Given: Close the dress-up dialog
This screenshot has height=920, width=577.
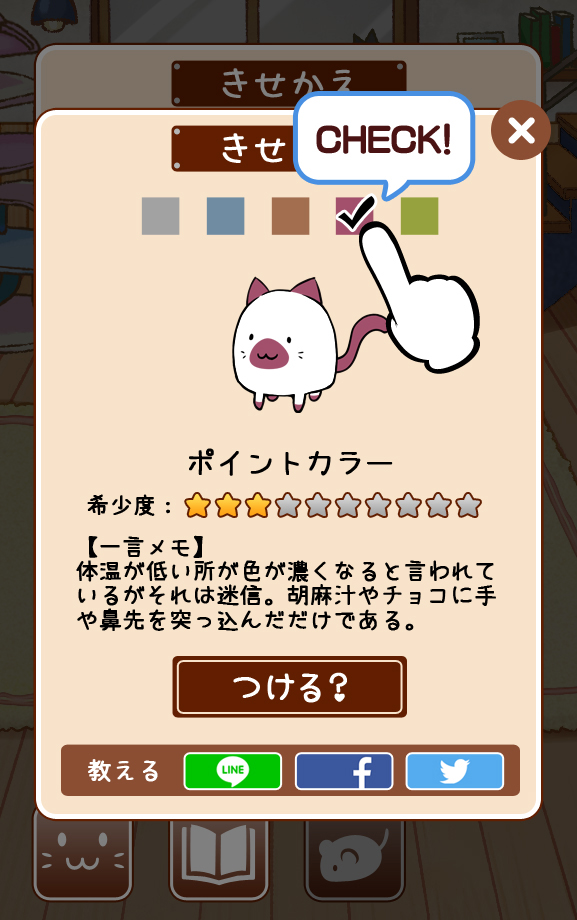Looking at the screenshot, I should (521, 130).
